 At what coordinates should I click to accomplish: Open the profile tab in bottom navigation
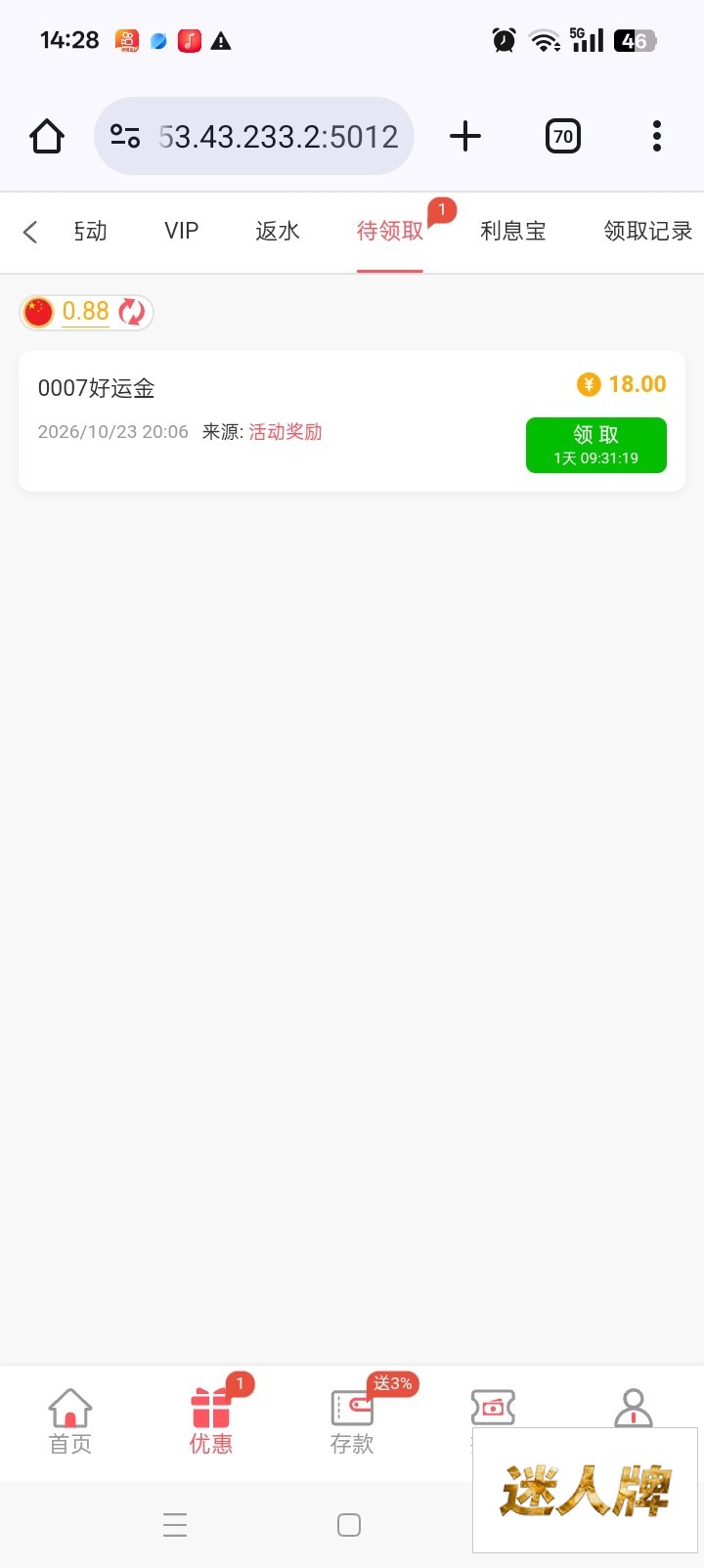[x=634, y=1409]
